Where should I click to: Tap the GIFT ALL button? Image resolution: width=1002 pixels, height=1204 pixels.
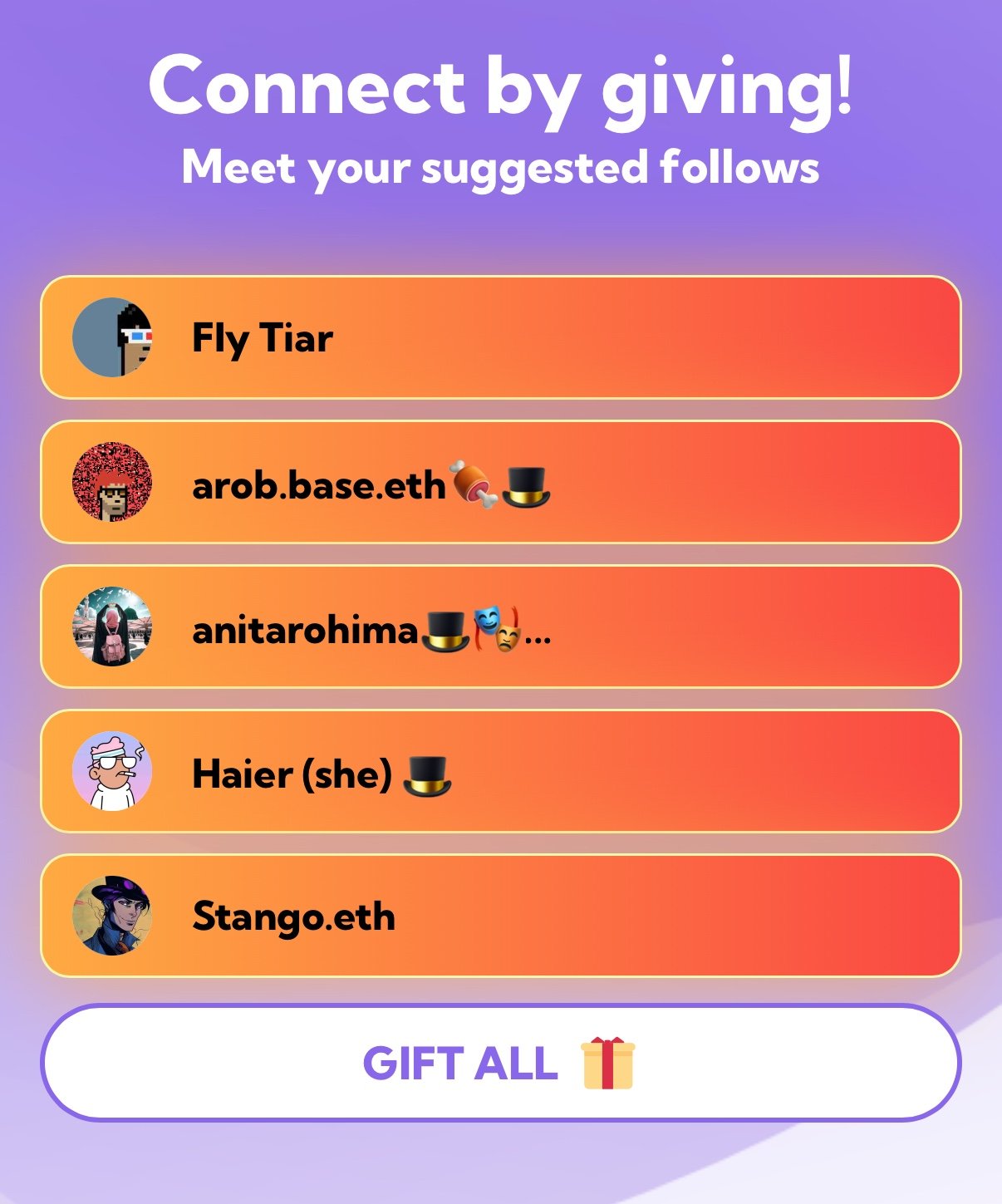500,1063
